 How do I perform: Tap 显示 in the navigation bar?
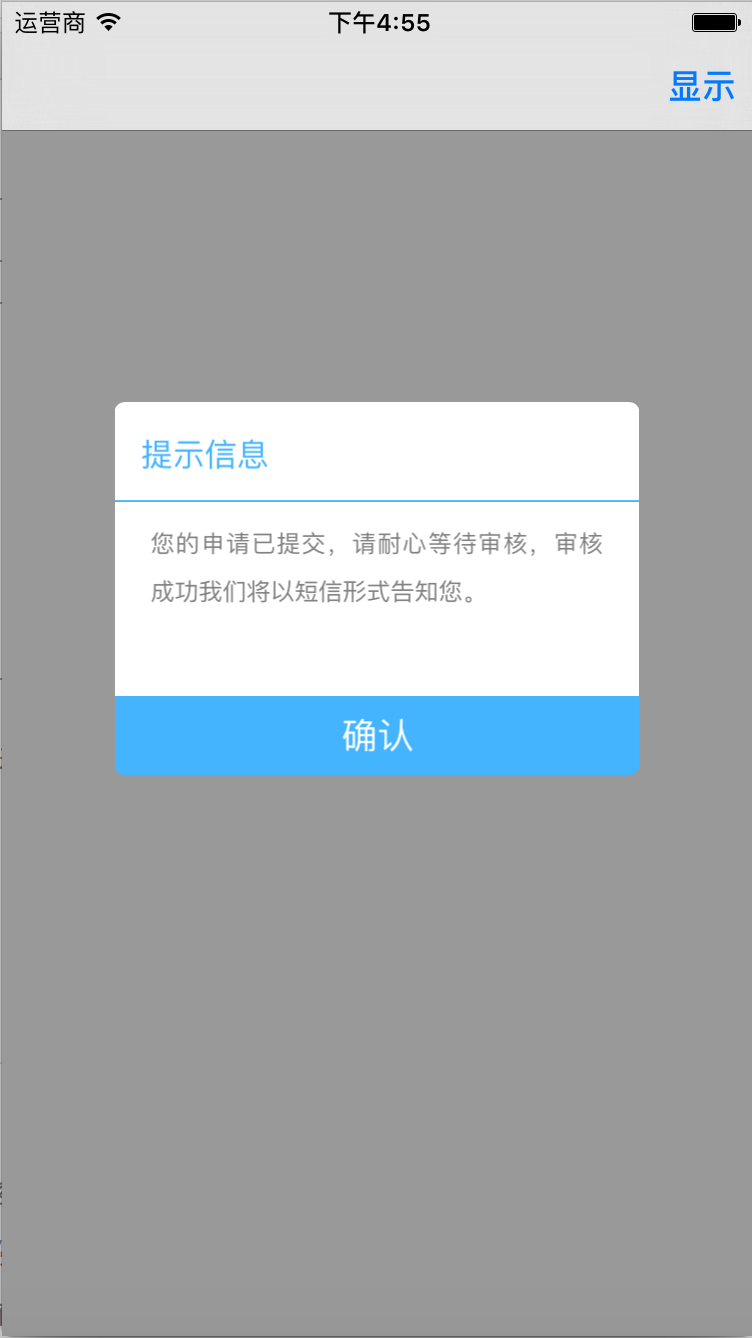(702, 87)
